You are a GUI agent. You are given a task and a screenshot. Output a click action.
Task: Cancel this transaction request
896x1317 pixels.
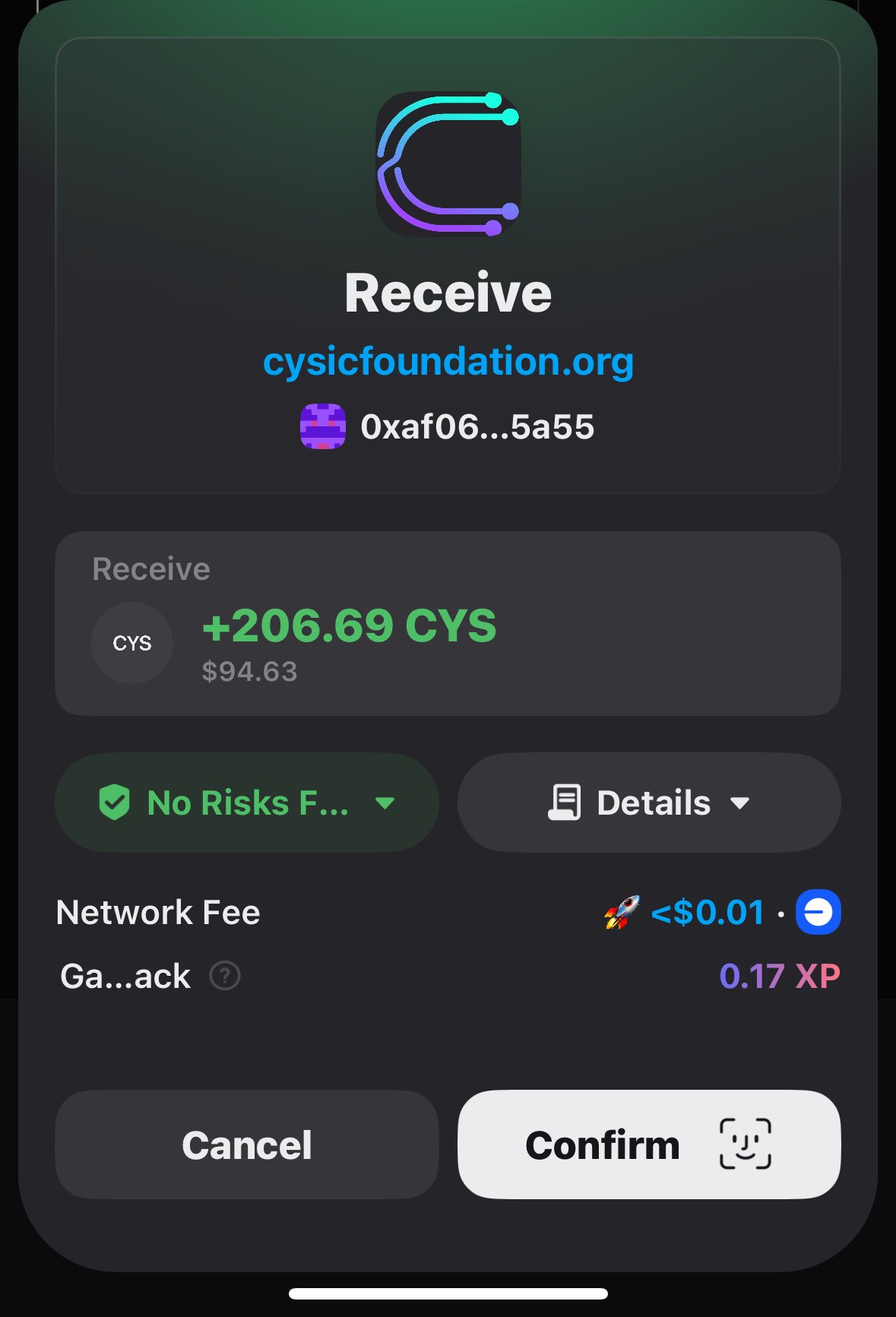(x=246, y=1144)
